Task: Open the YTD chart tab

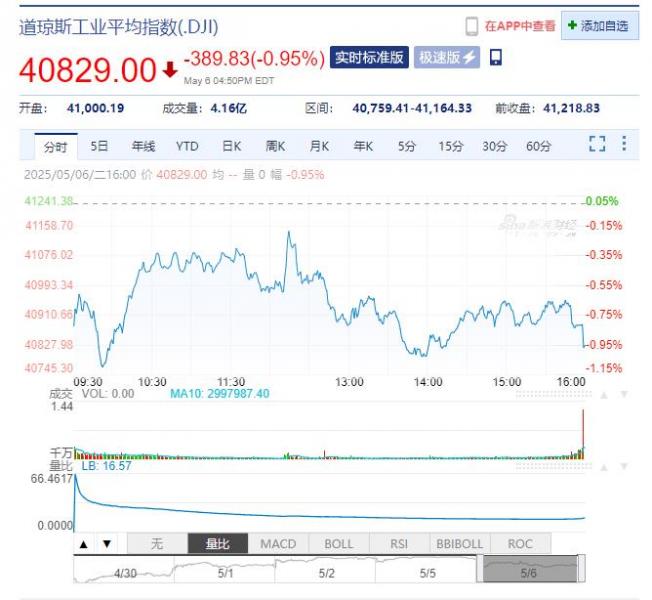Action: tap(187, 146)
